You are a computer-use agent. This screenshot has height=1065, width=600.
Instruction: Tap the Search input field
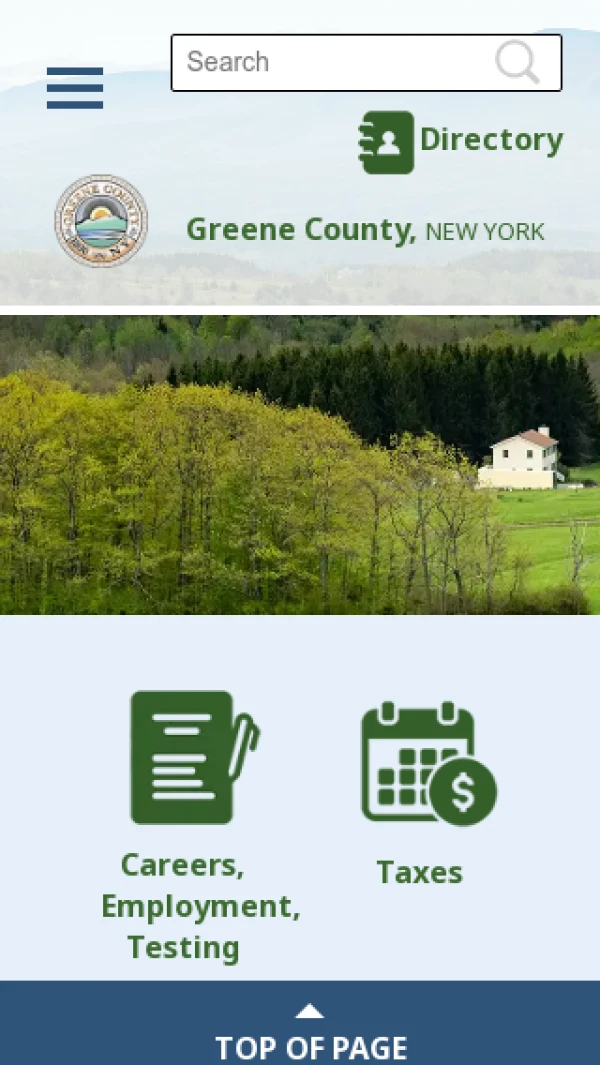point(330,62)
